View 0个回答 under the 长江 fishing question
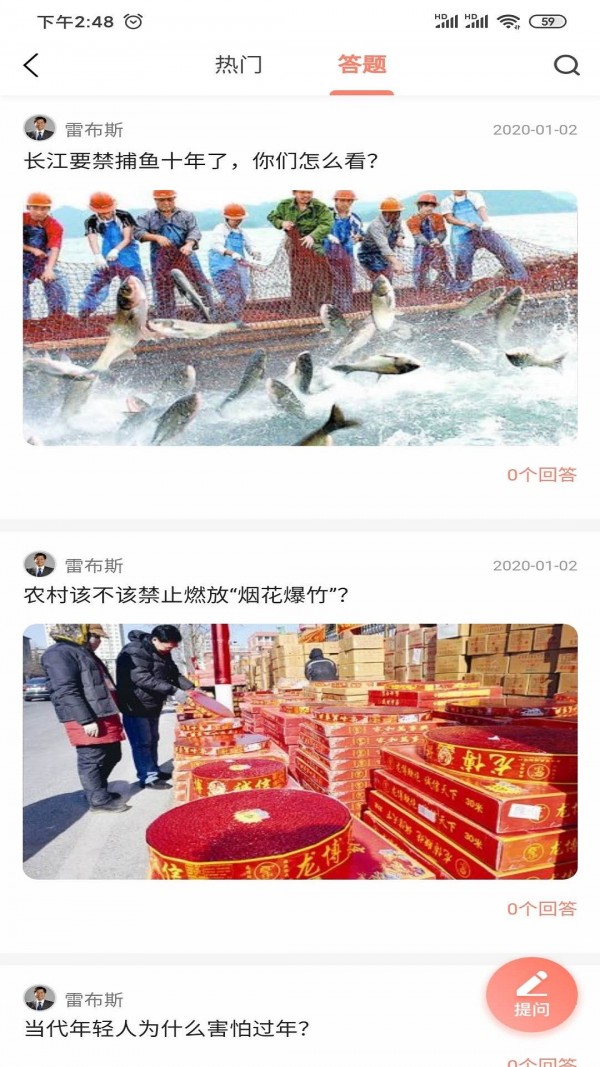Image resolution: width=600 pixels, height=1067 pixels. pyautogui.click(x=541, y=475)
